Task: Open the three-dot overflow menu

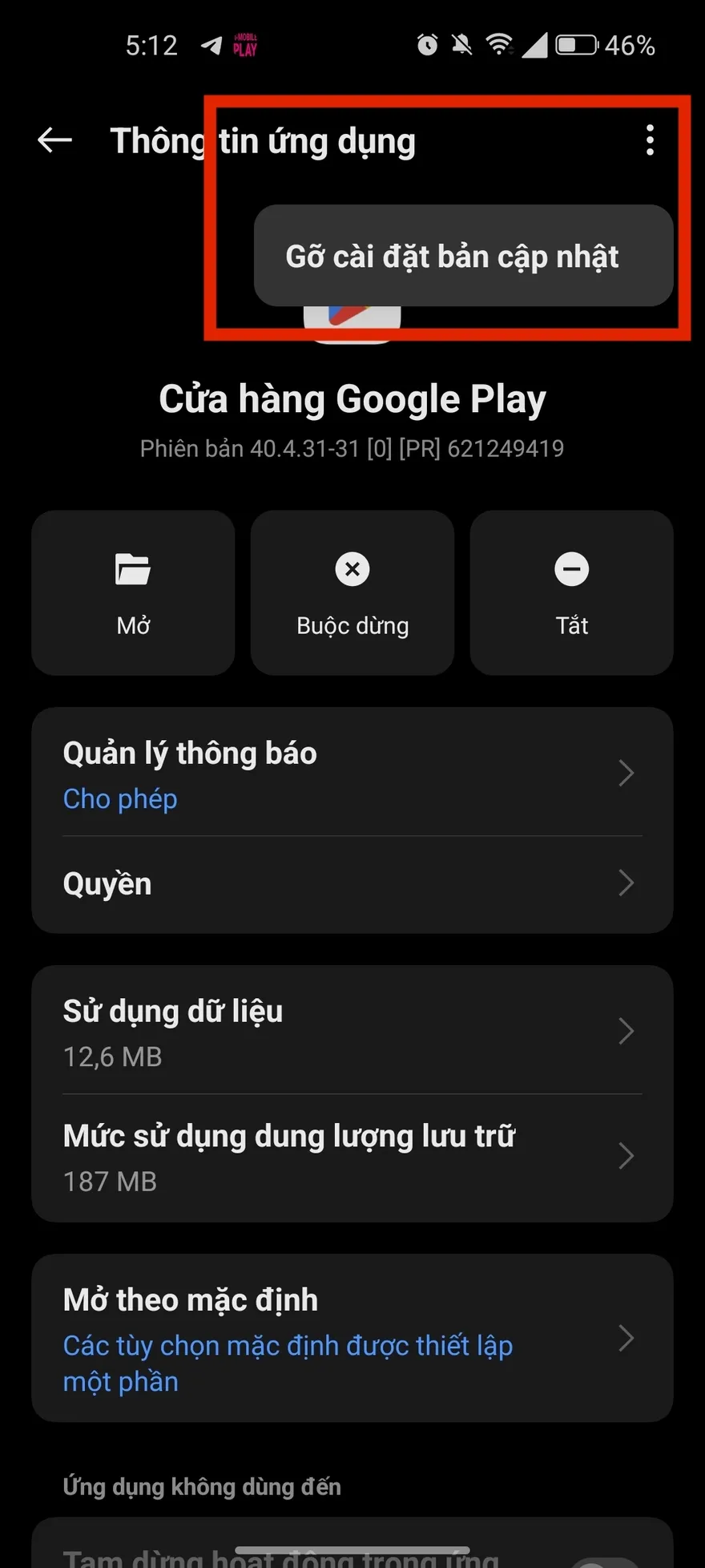Action: (x=650, y=140)
